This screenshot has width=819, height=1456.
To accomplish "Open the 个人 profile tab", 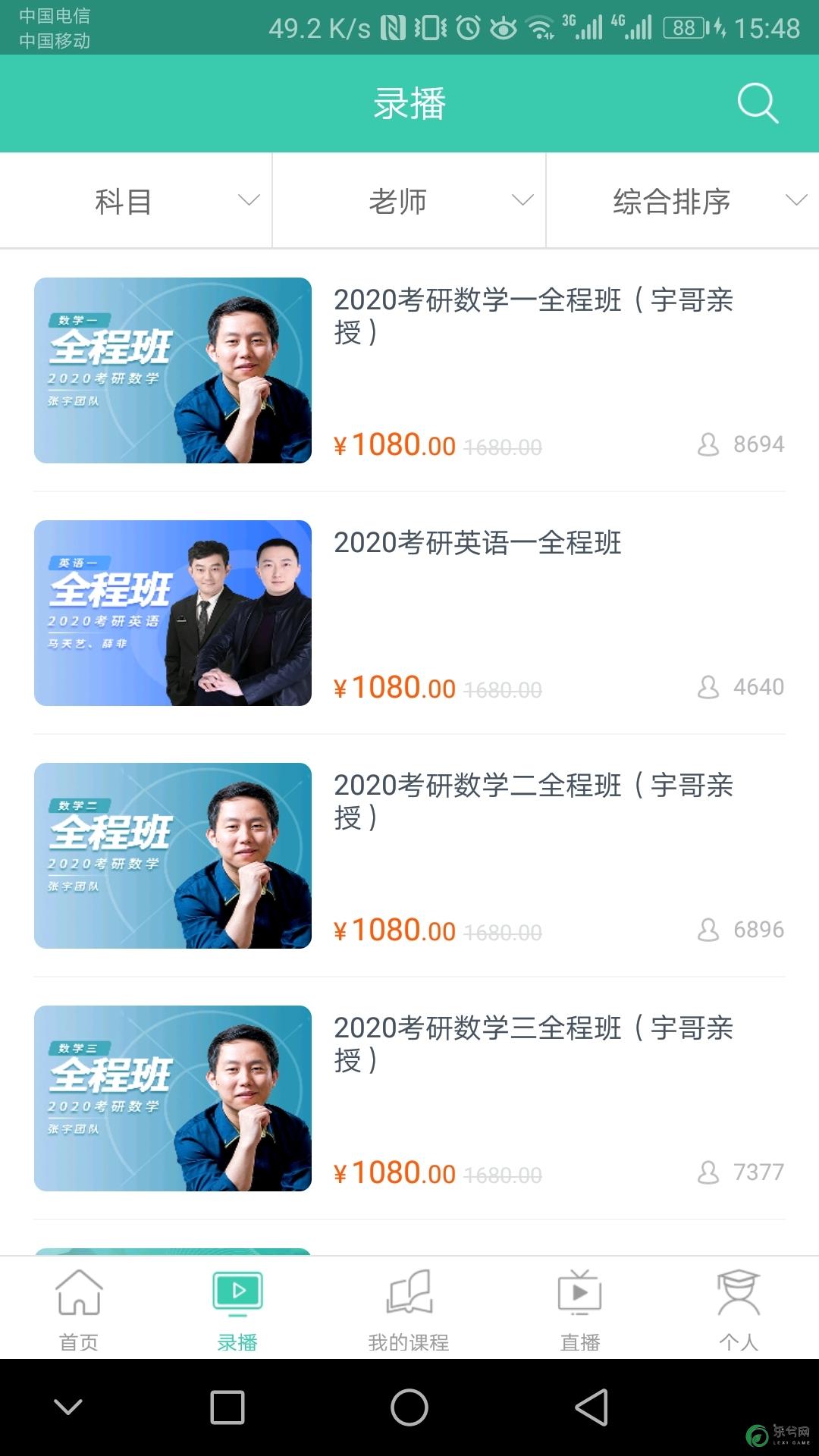I will [x=739, y=1310].
